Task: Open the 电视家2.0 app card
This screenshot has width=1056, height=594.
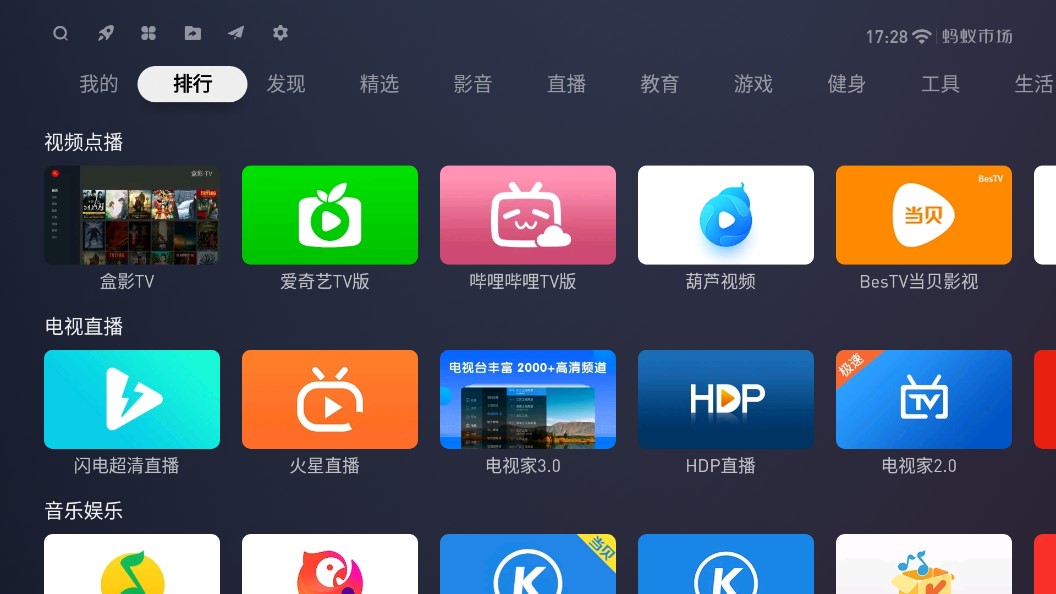Action: click(924, 399)
